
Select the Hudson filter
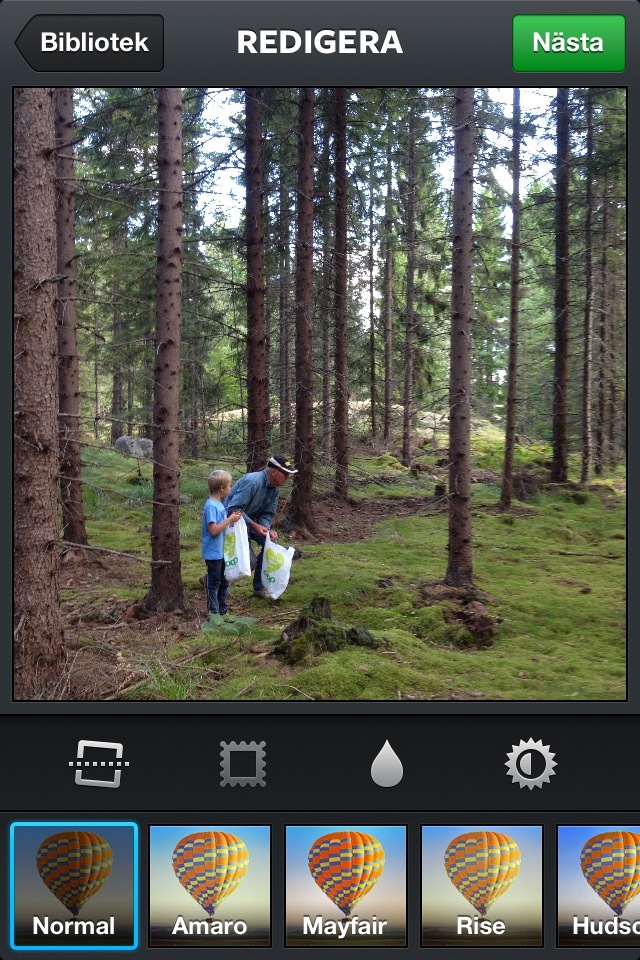click(x=600, y=885)
